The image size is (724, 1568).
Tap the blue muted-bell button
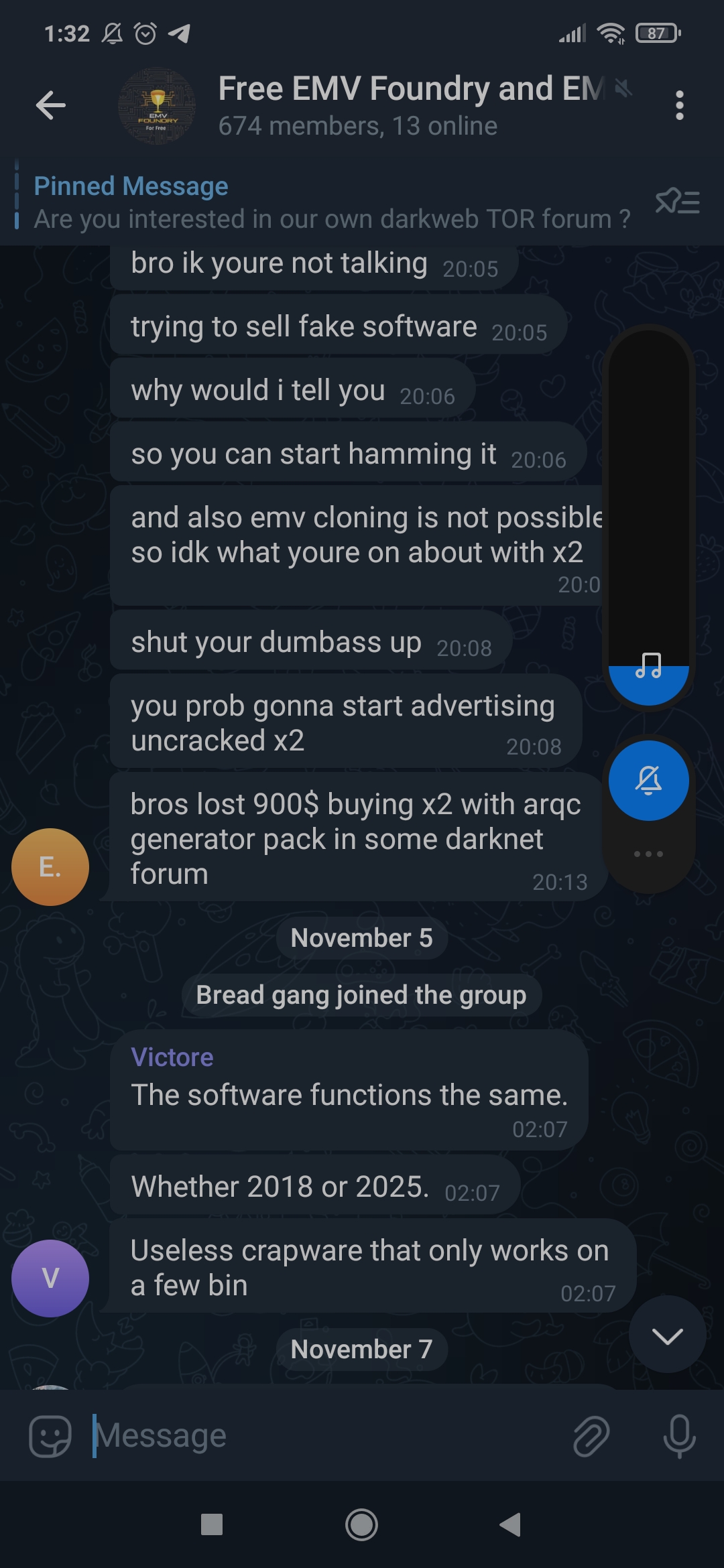pyautogui.click(x=648, y=781)
